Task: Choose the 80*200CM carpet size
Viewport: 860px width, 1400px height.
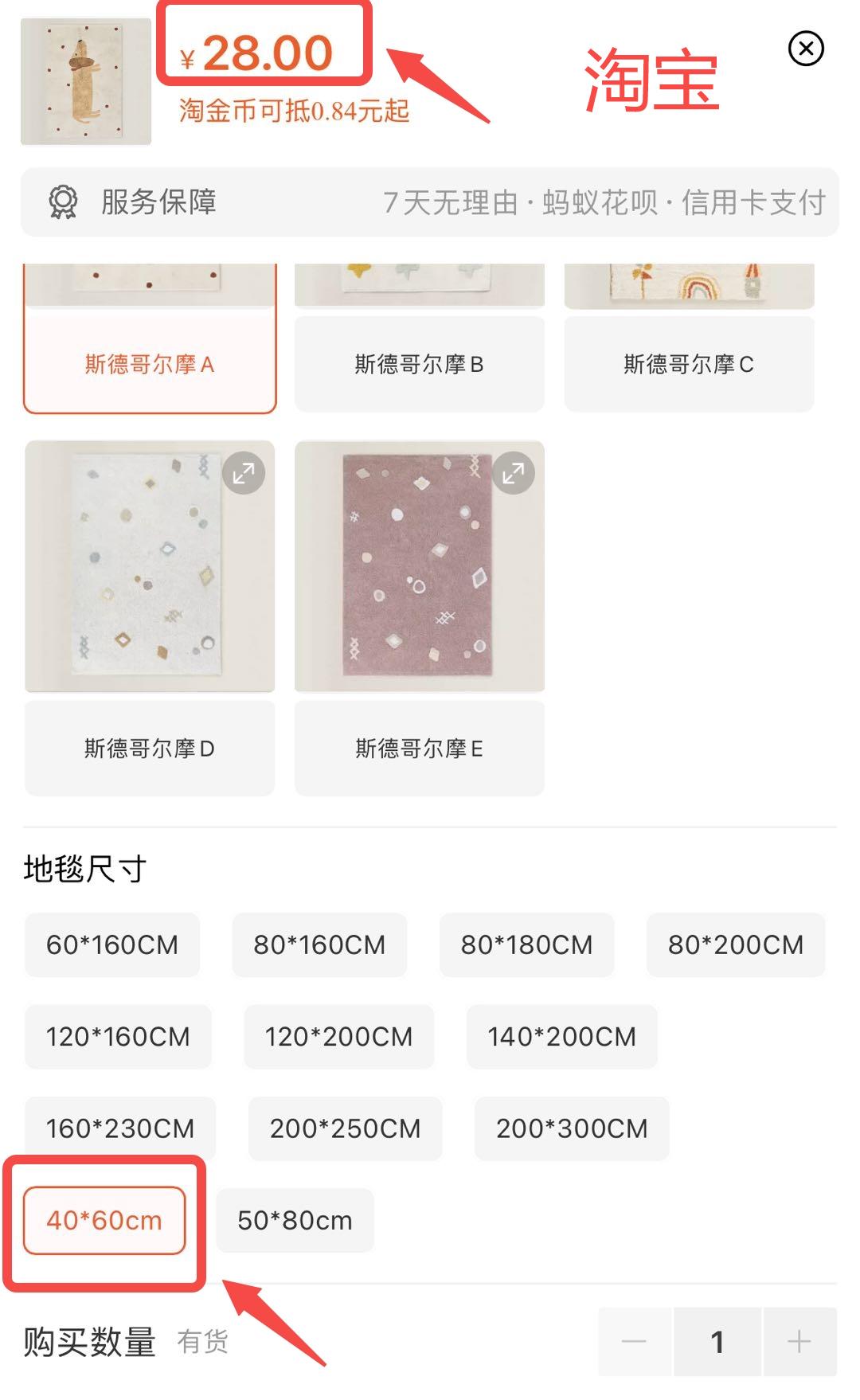Action: coord(734,945)
